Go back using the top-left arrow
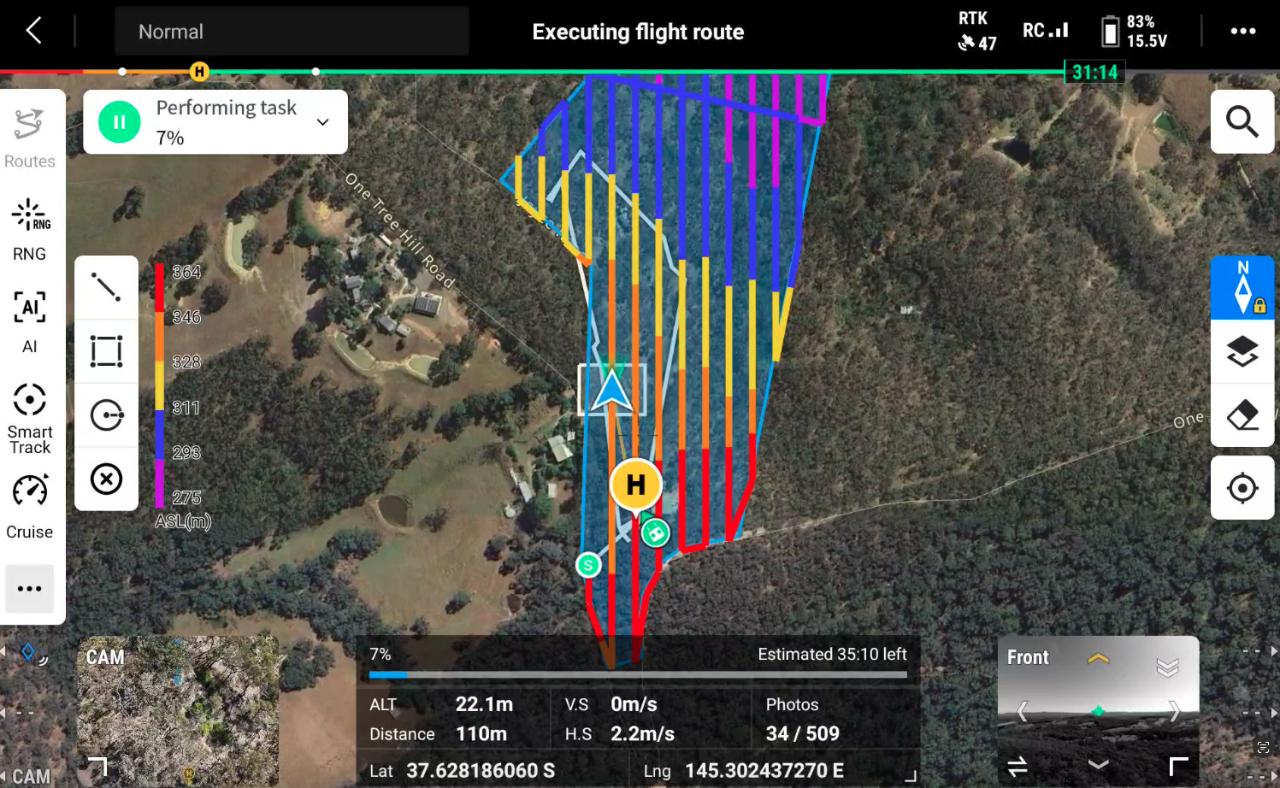 34,31
